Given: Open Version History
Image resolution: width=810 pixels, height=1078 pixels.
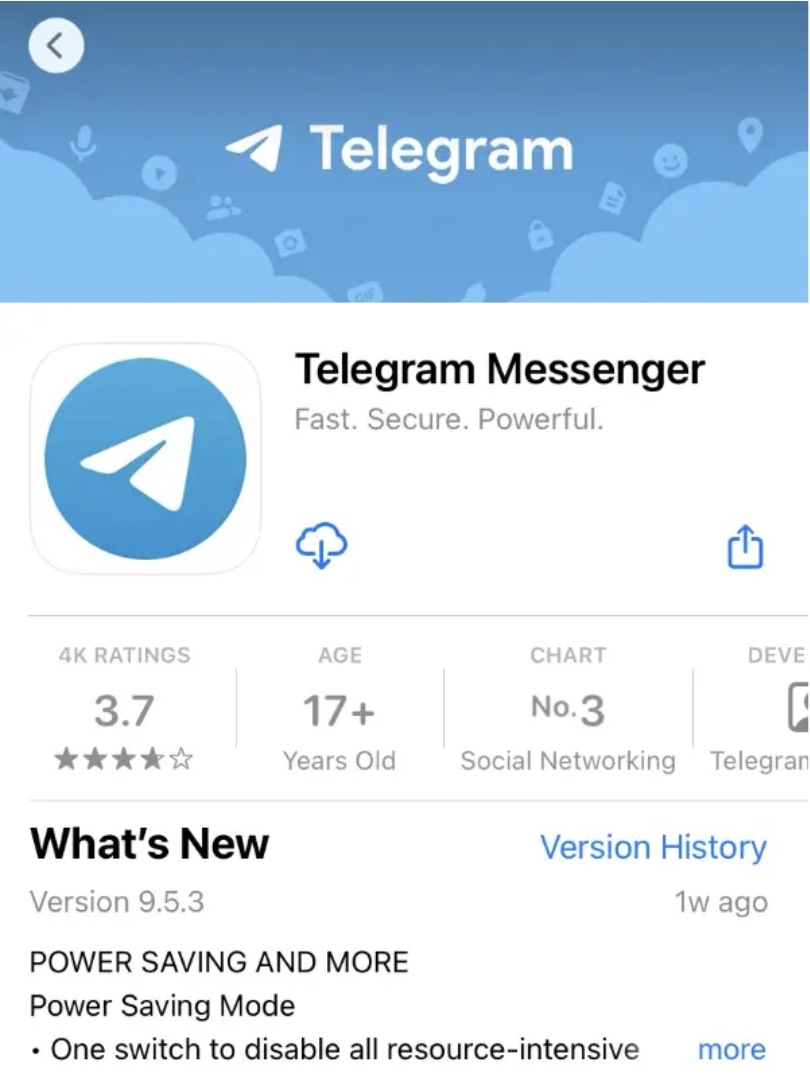Looking at the screenshot, I should click(654, 847).
